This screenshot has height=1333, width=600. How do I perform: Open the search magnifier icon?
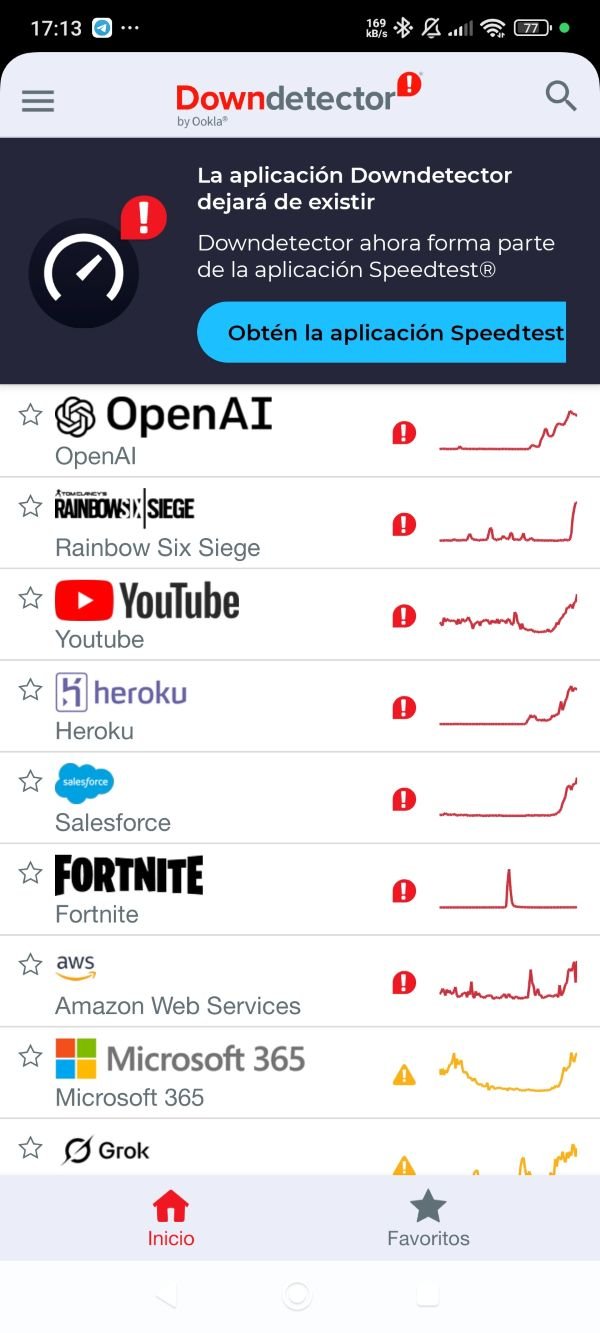561,96
